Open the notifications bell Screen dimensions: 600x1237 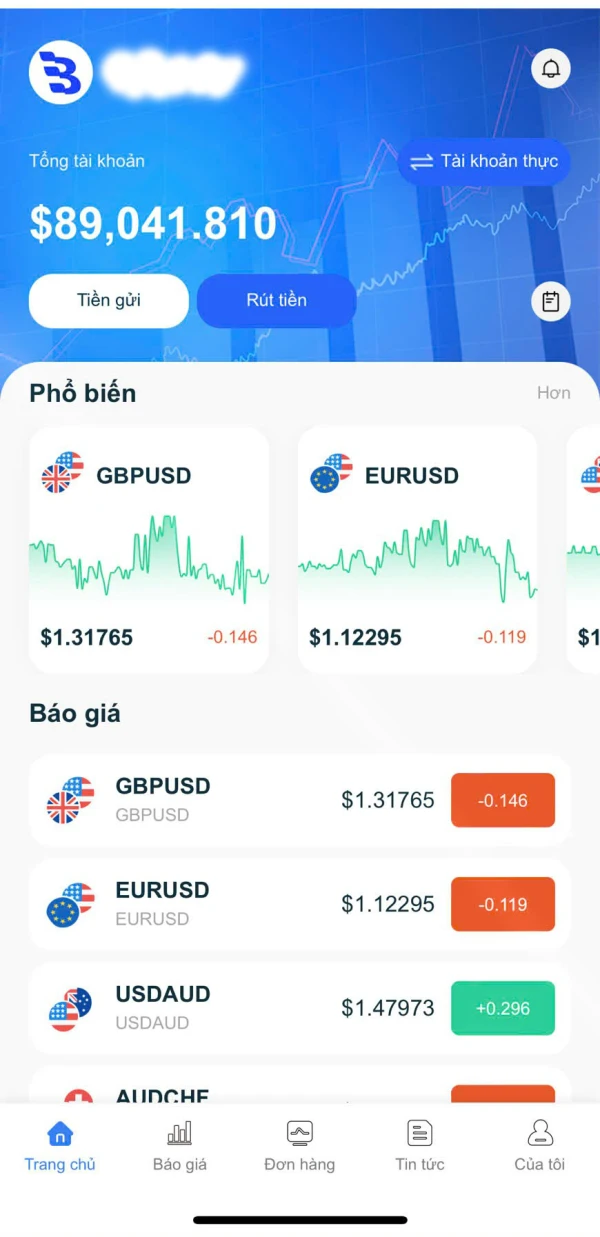coord(550,69)
